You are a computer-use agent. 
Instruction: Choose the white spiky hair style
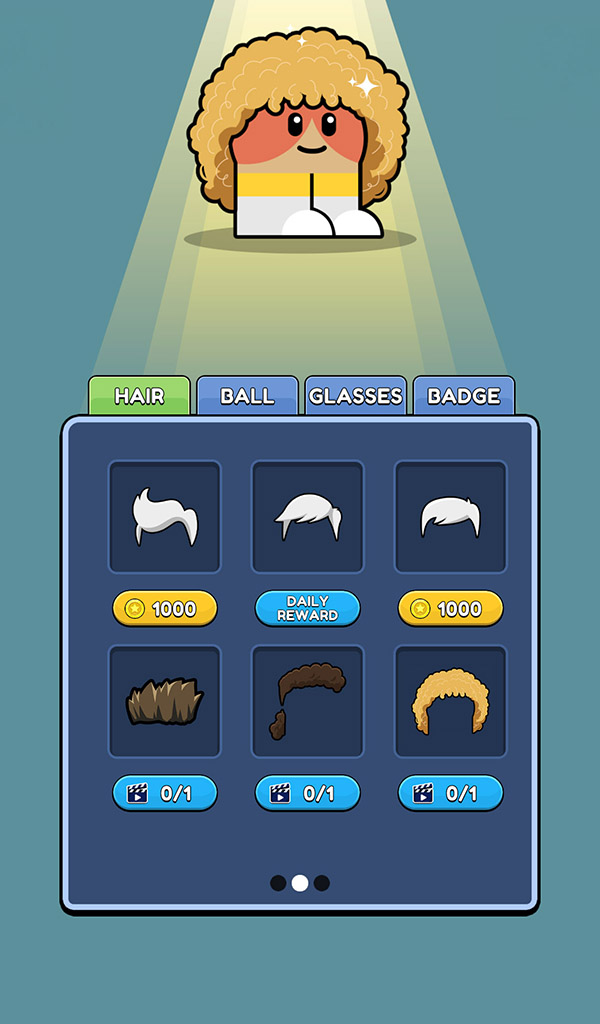pos(308,517)
